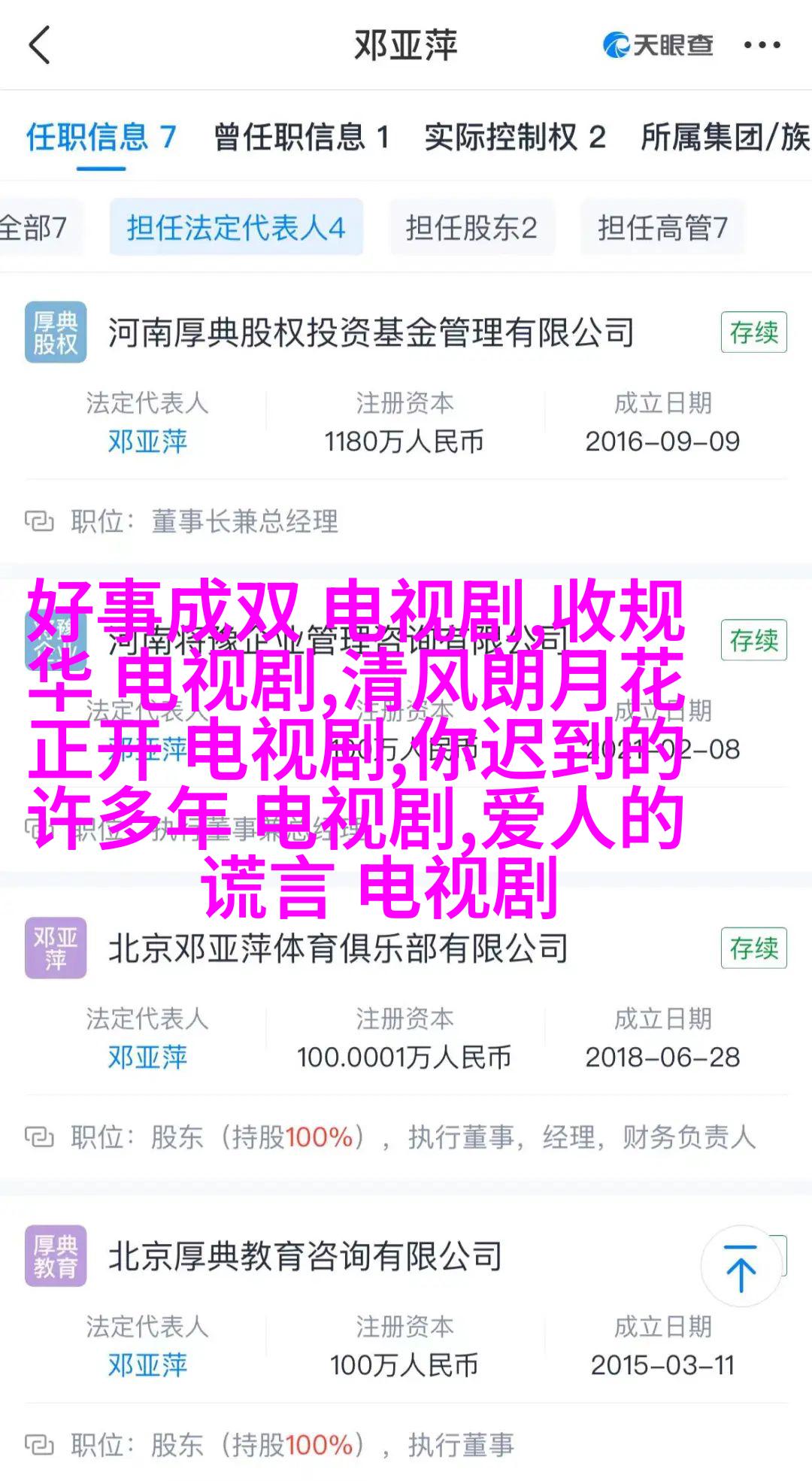Viewport: 812px width, 1481px height.
Task: Tap 邓亚萍 link under 河南厚典股权投资基金
Action: coord(147,442)
